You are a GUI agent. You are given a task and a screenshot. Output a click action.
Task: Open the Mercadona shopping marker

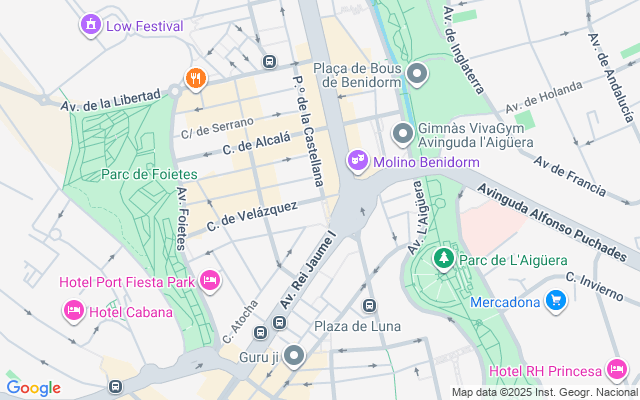(557, 298)
